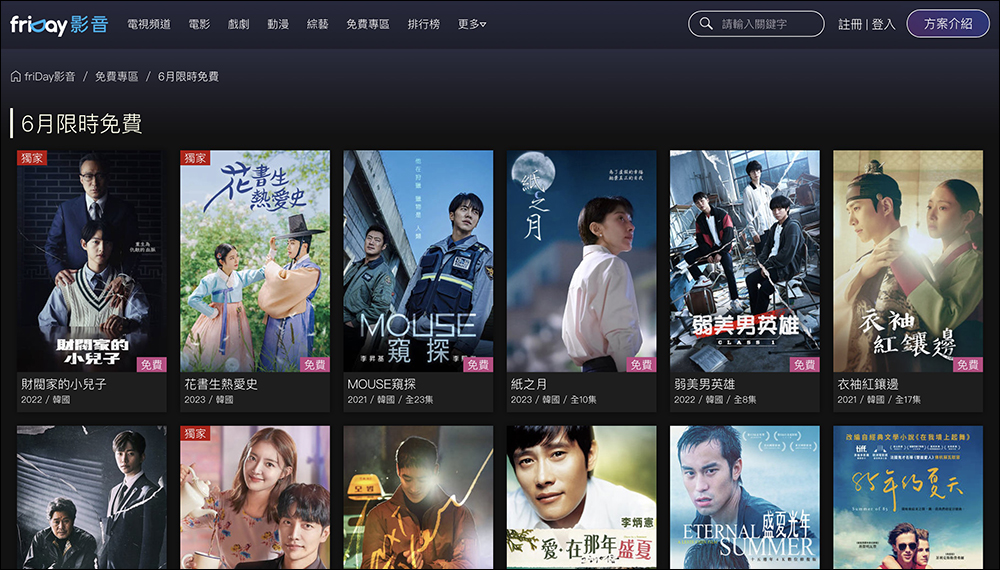The height and width of the screenshot is (570, 1000).
Task: Go to friDay影音 home breadcrumb
Action: pyautogui.click(x=50, y=76)
